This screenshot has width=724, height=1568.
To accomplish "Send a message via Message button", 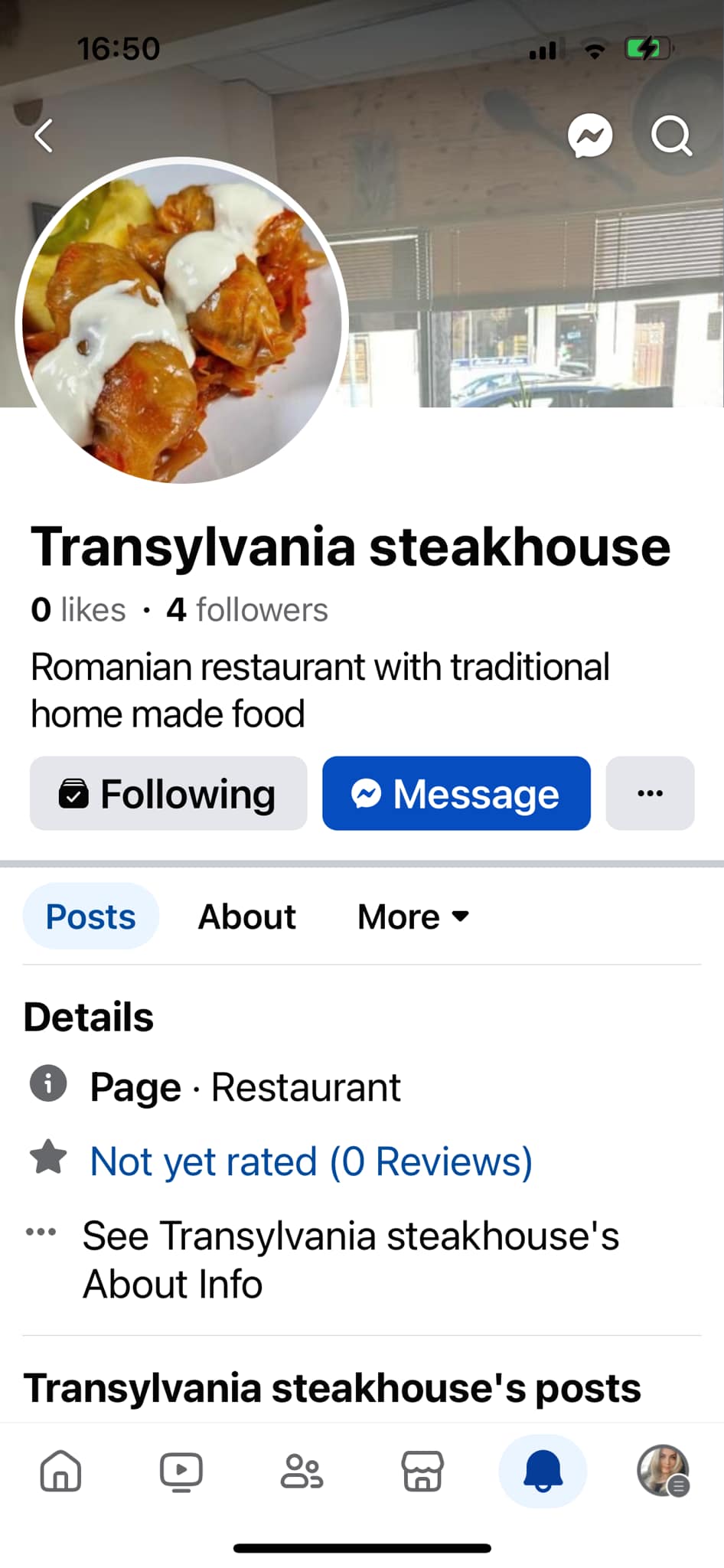I will 456,794.
